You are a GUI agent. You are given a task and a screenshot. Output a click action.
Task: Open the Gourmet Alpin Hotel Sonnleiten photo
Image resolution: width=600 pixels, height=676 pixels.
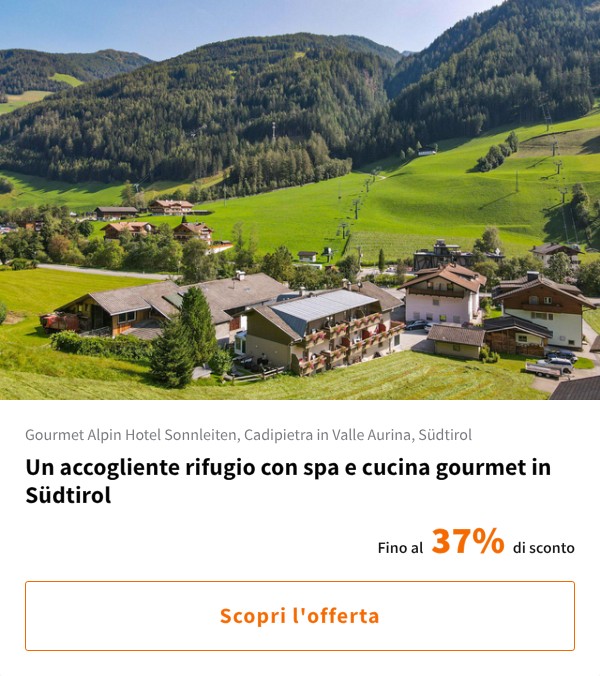click(300, 200)
